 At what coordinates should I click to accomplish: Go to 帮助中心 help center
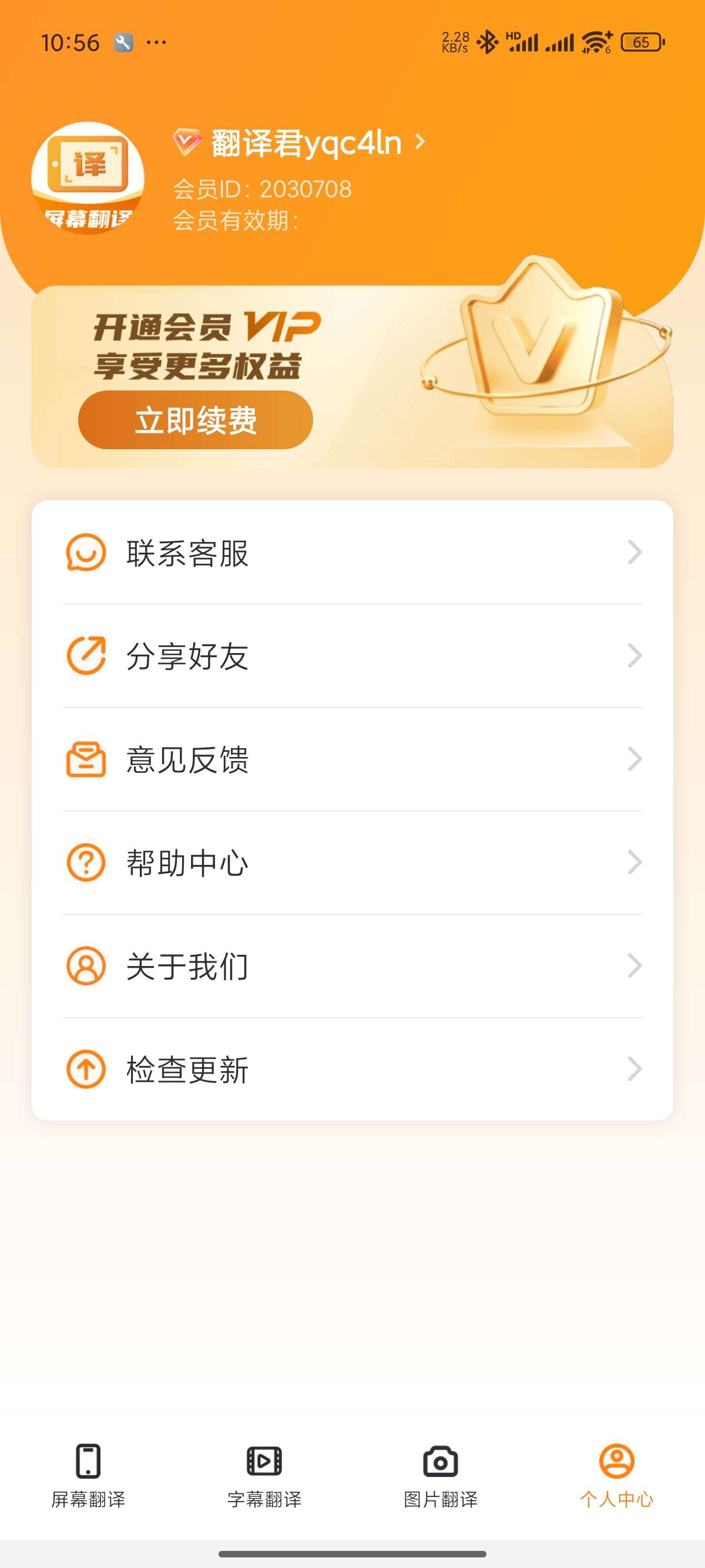352,863
